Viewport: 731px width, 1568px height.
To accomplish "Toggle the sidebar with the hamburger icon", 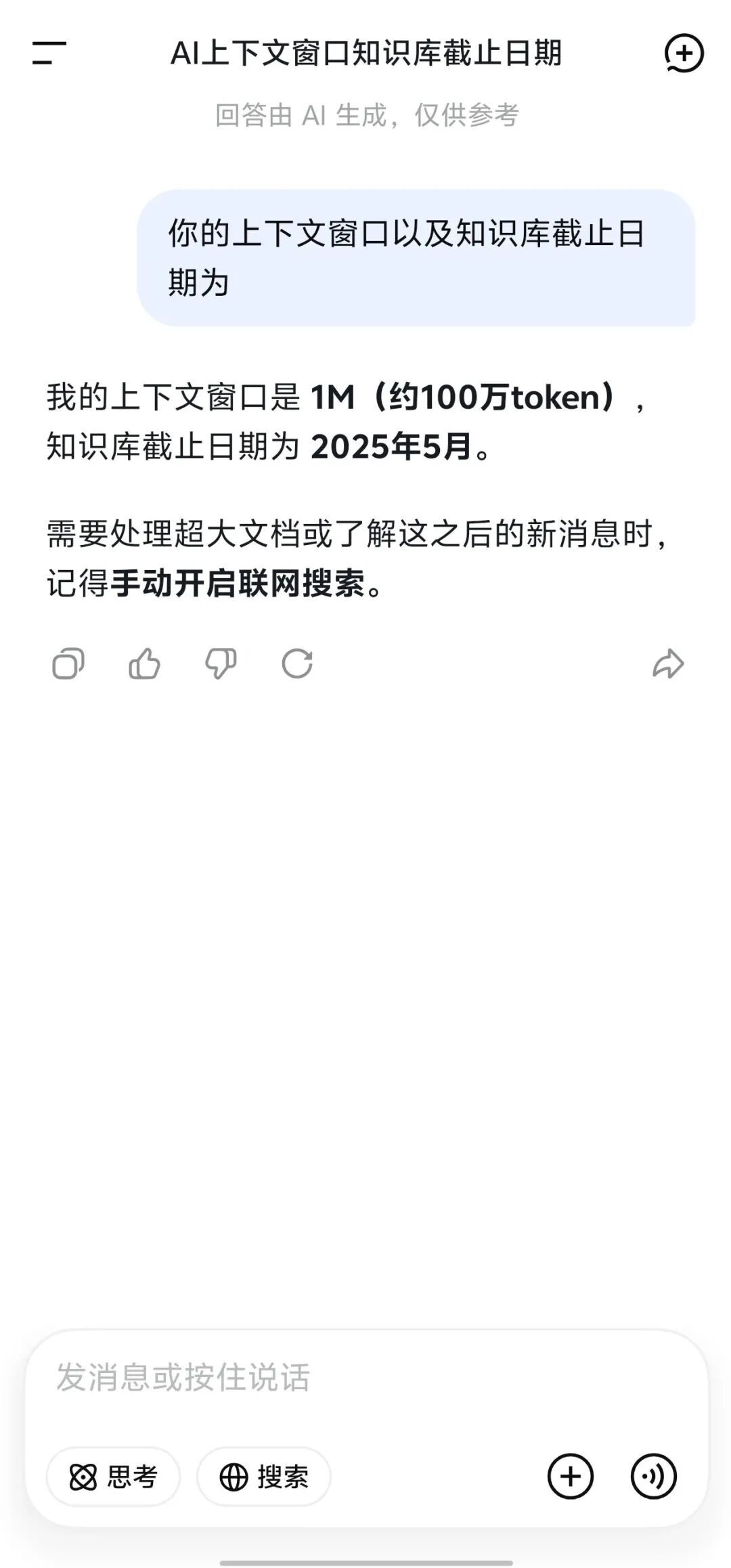I will [49, 51].
